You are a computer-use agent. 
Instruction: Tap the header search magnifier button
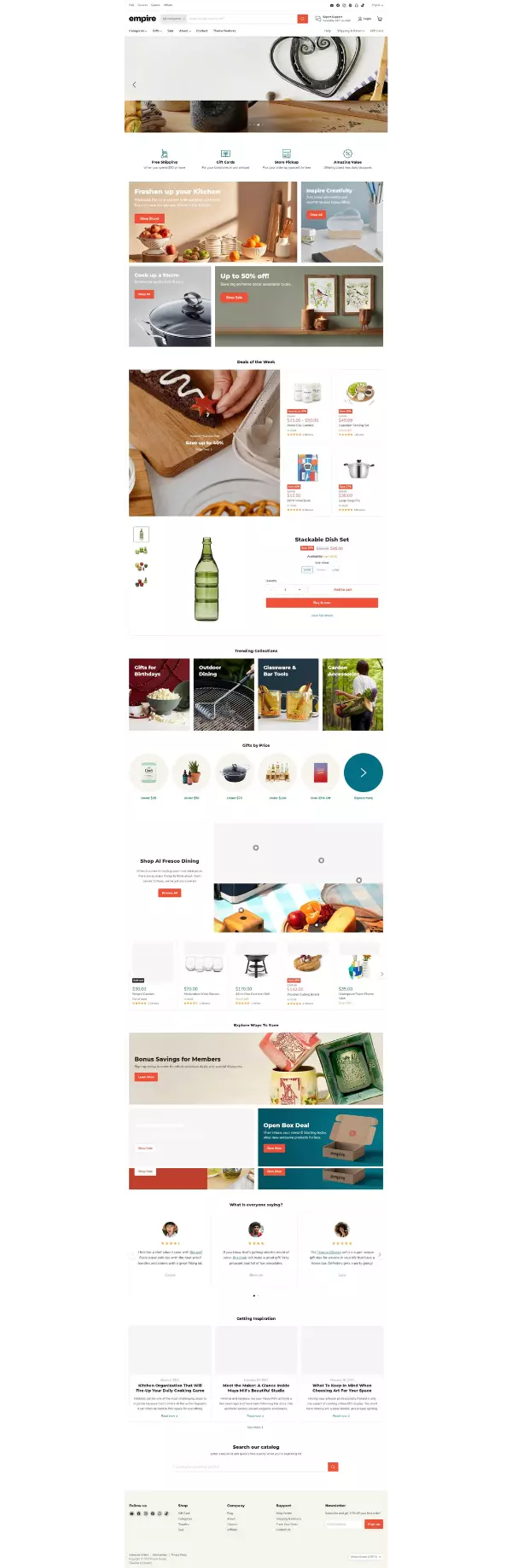pyautogui.click(x=302, y=19)
